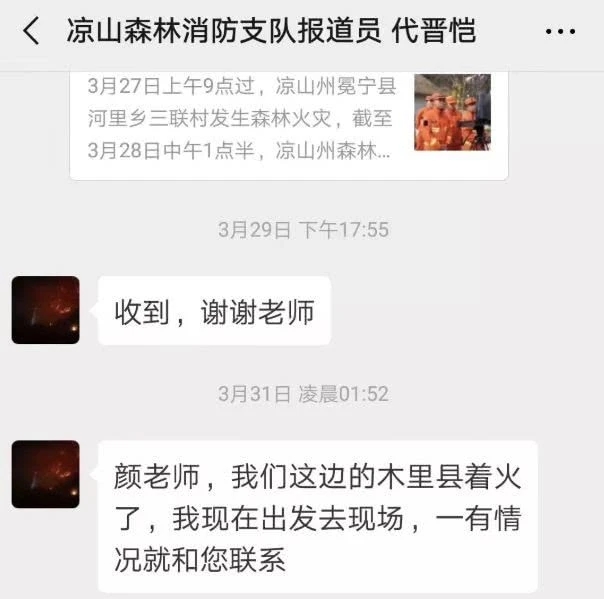Open the chat options menu
604x599 pixels.
[x=559, y=32]
